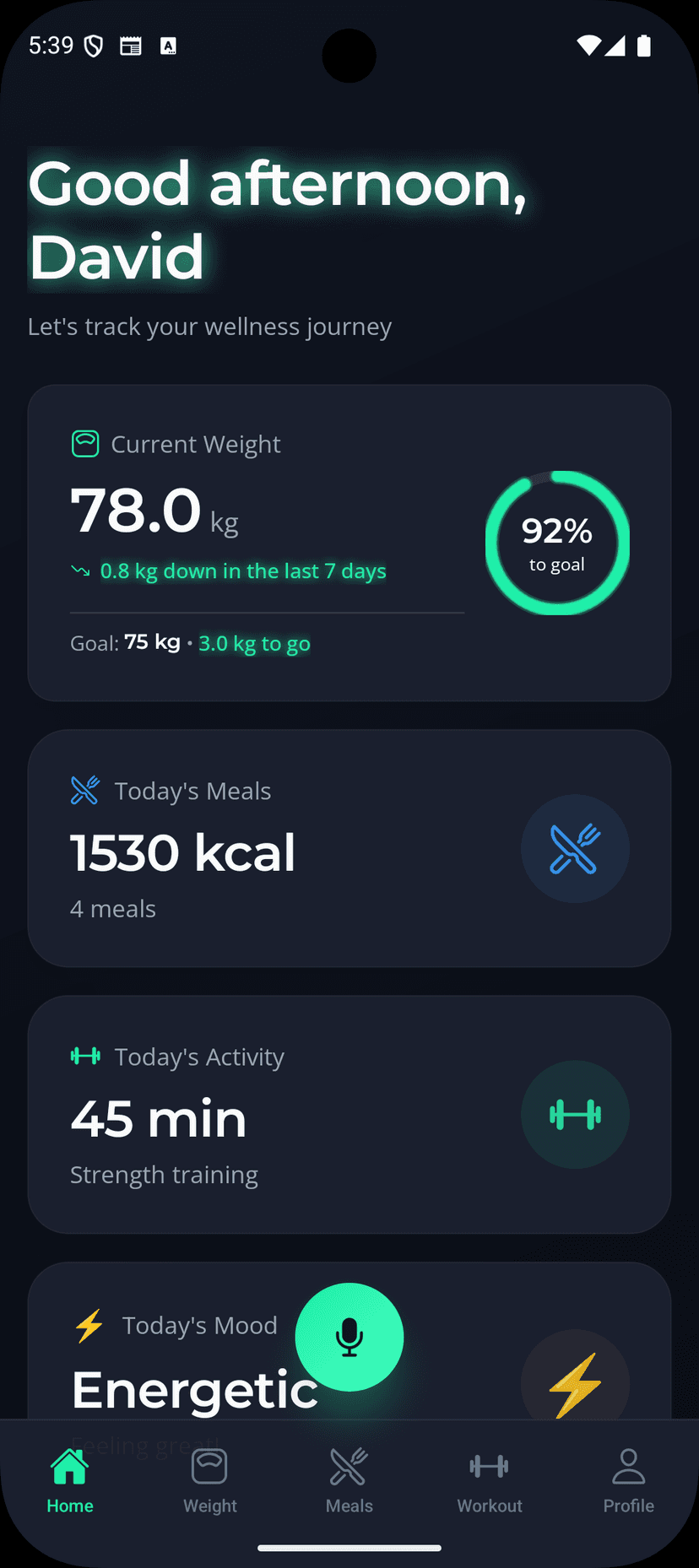Tap the green circular dumbbell icon
Screen dimensions: 699x1568
pyautogui.click(x=575, y=1114)
